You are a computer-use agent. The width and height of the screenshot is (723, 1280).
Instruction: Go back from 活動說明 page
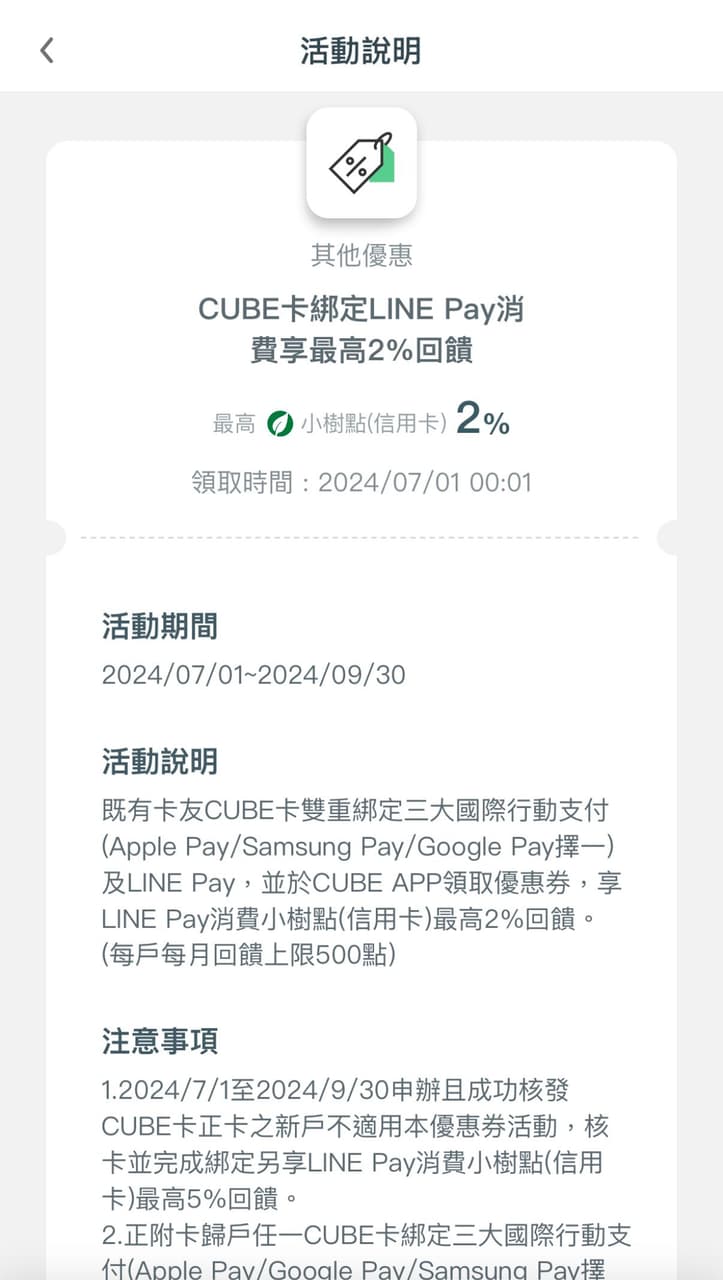(46, 50)
